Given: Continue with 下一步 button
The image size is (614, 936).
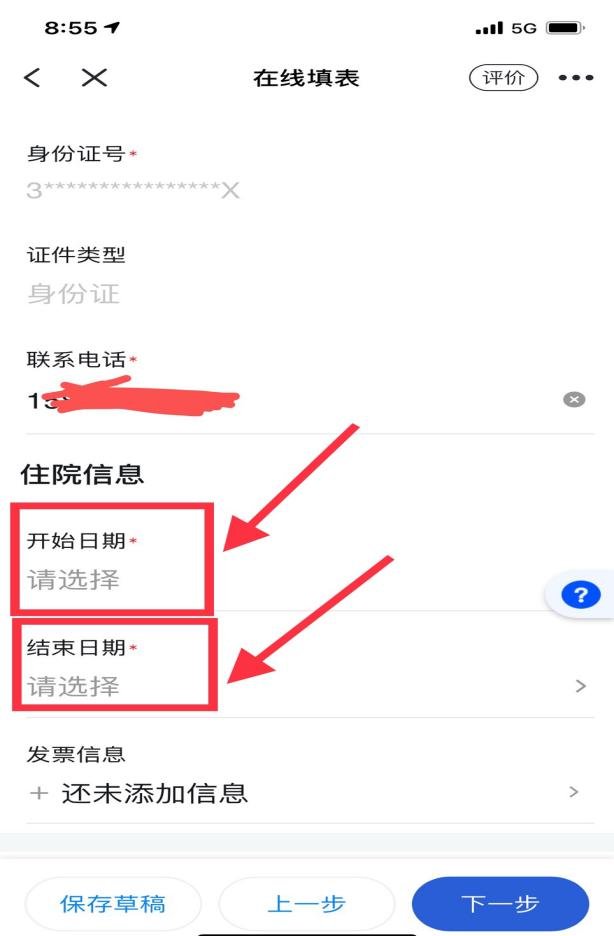Looking at the screenshot, I should click(x=500, y=904).
